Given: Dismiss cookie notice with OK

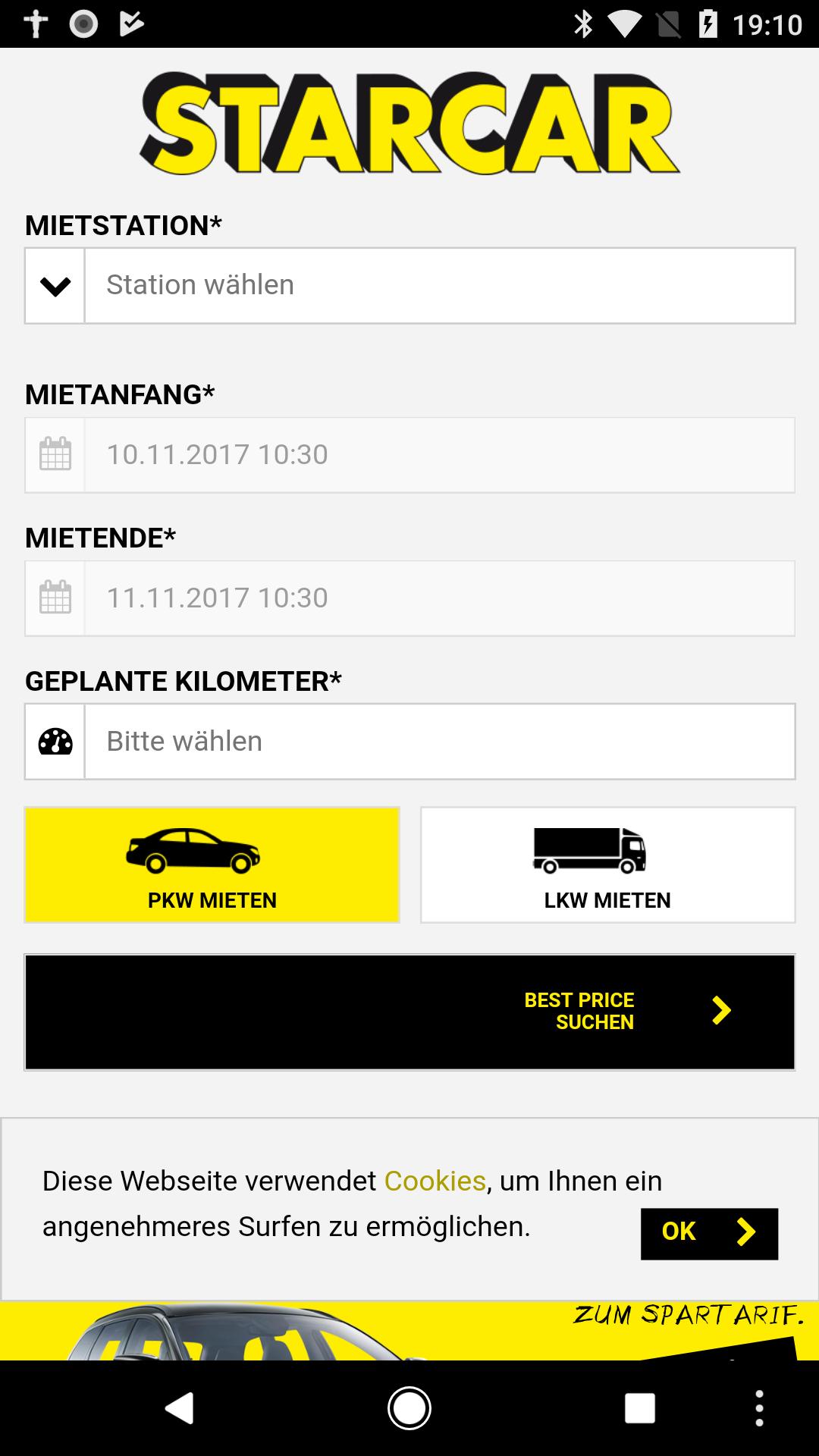Looking at the screenshot, I should point(708,1233).
